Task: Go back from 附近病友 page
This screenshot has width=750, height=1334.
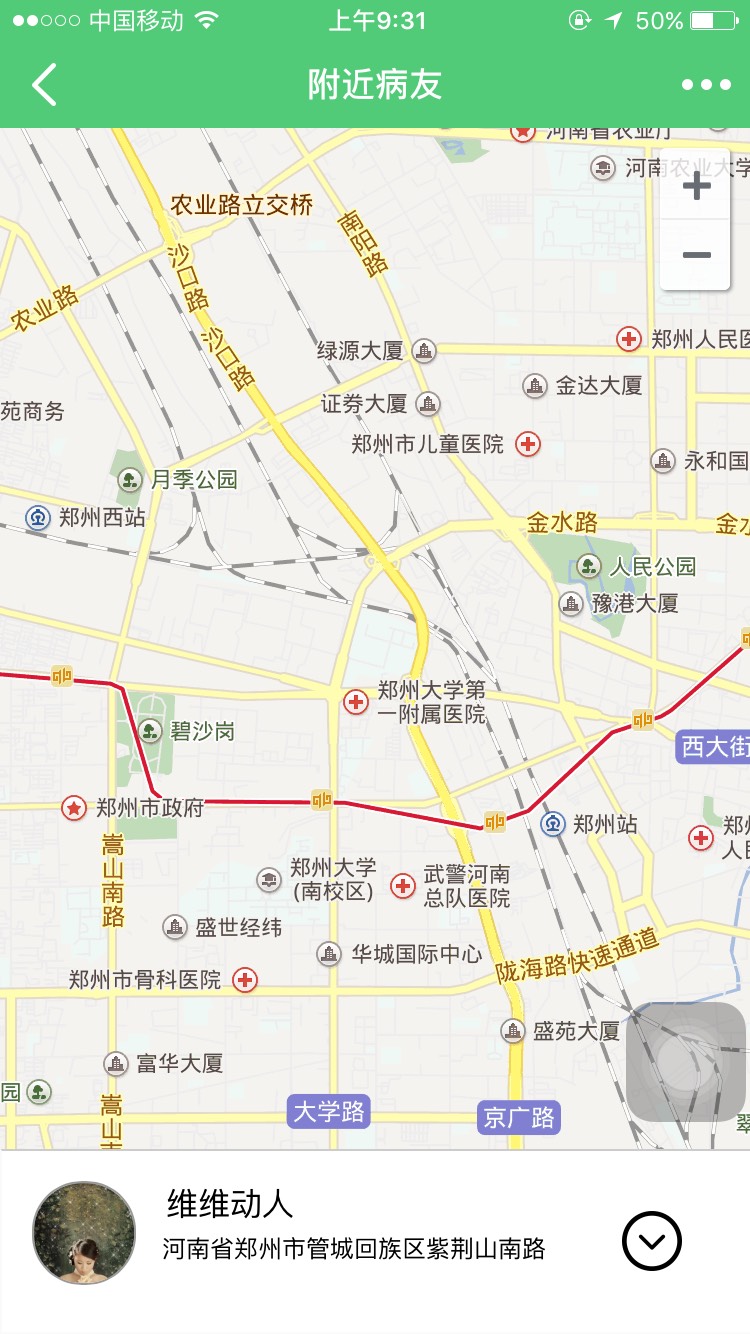Action: click(x=44, y=85)
